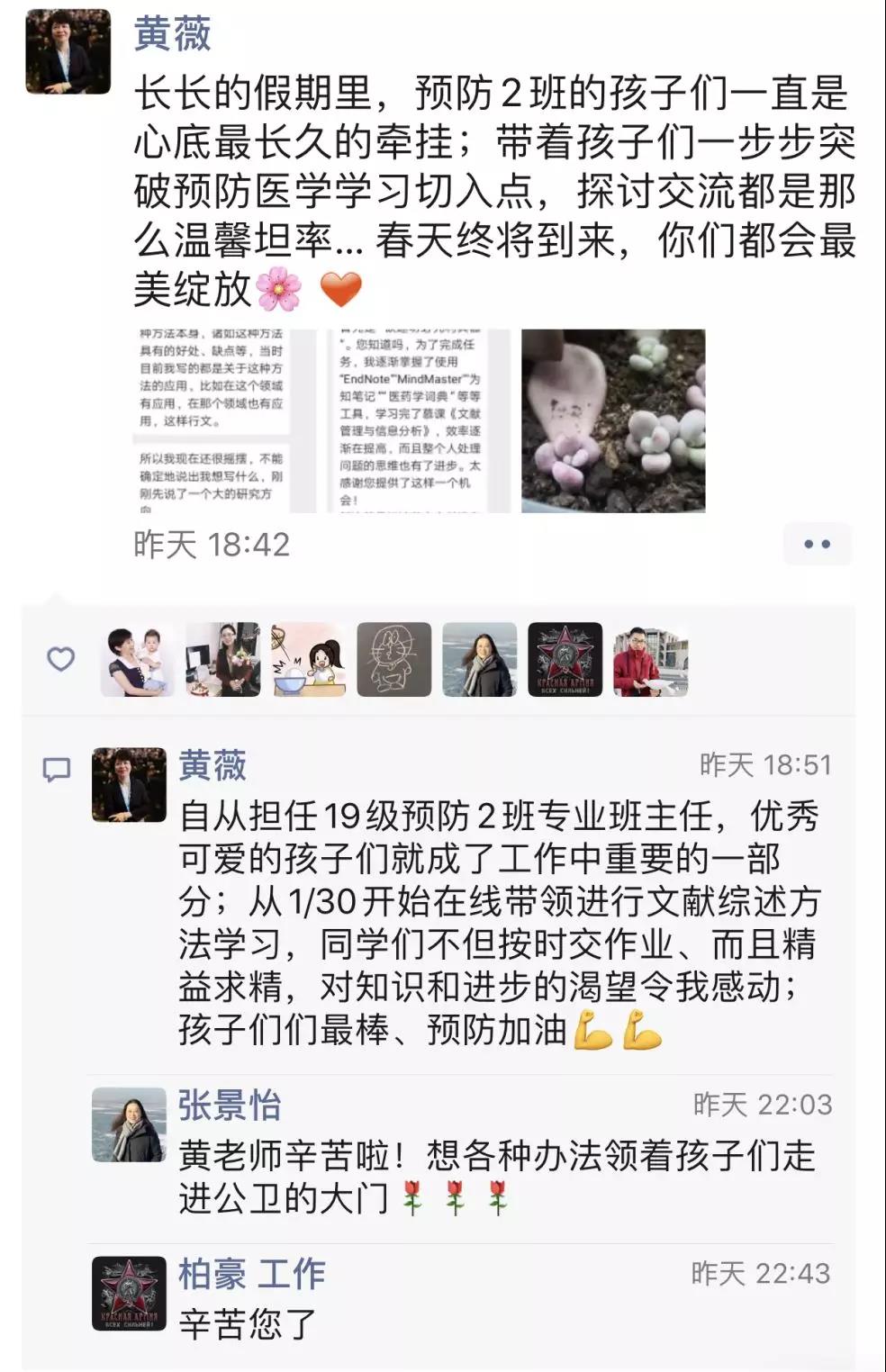
Task: Open 张景怡's profile from her name
Action: point(230,1105)
